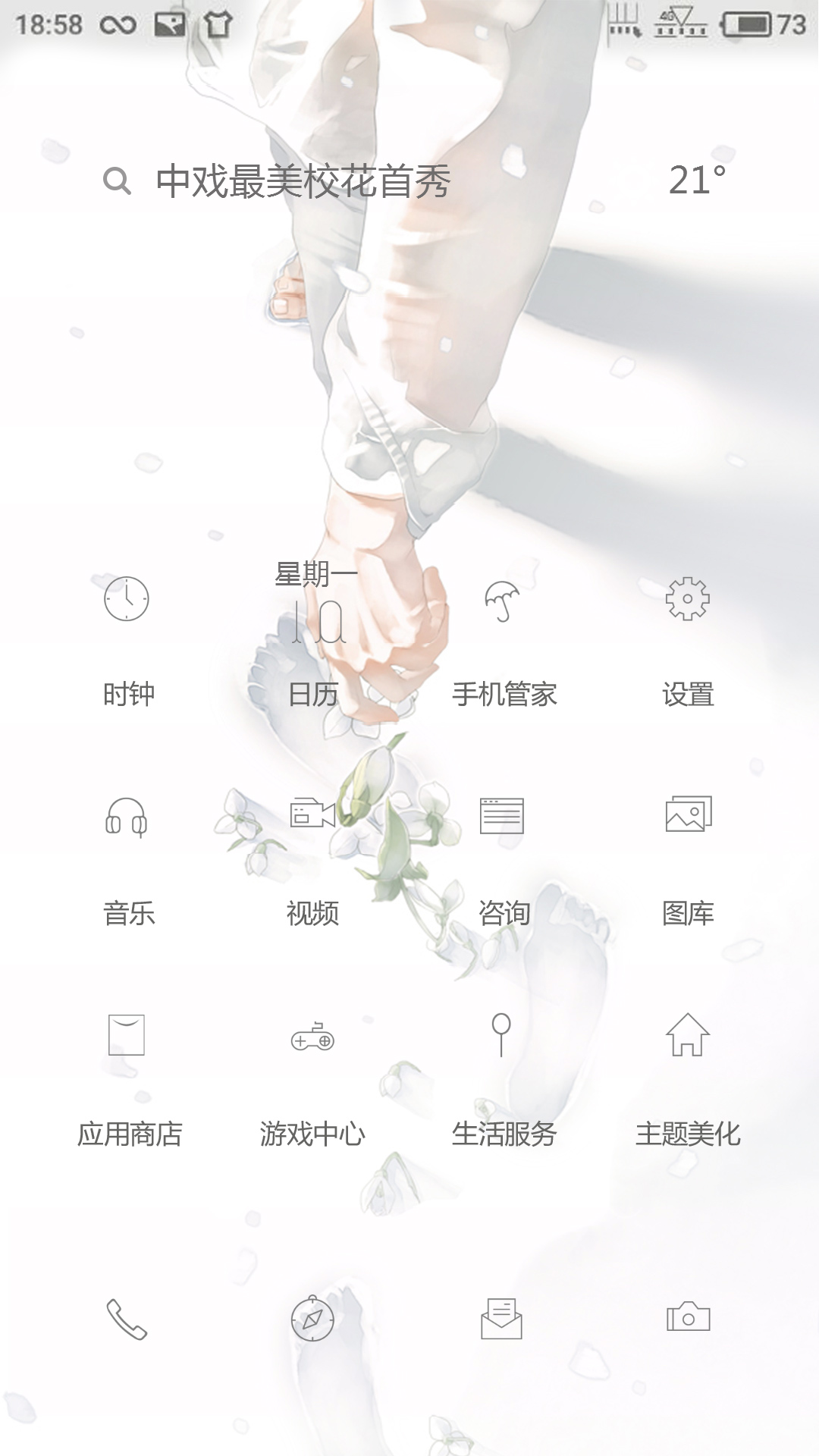Tap the search box showing 中戏最美校花首秀
Screen dimensions: 819x1456
pos(303,181)
